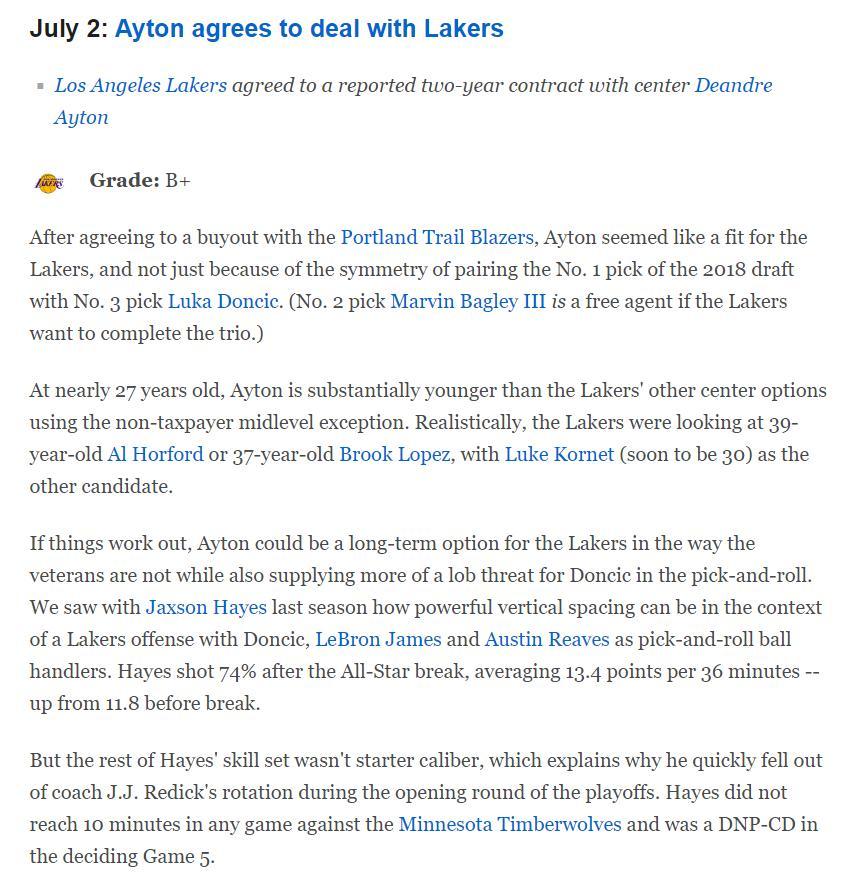Screen dimensions: 849x874
Task: Open the 'Ayton agrees to deal with Lakers' headline link
Action: click(x=309, y=28)
